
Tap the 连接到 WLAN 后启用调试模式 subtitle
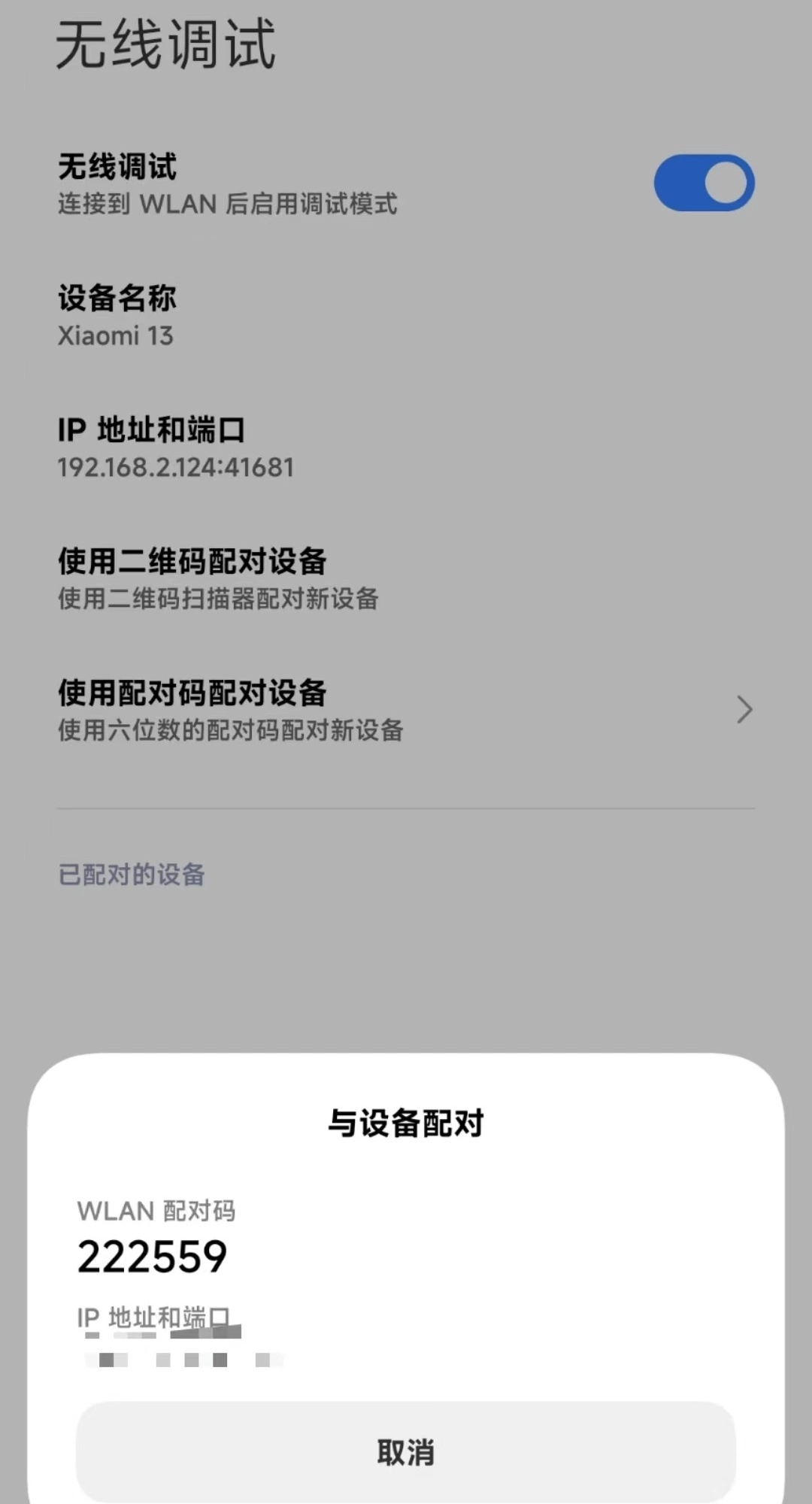point(229,205)
